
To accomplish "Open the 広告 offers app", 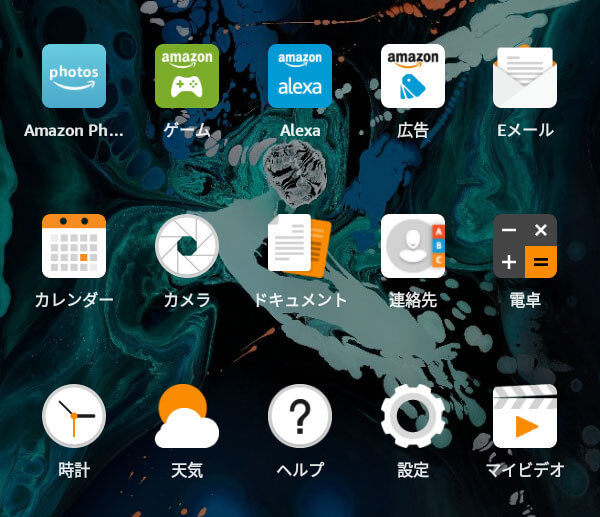I will point(413,76).
